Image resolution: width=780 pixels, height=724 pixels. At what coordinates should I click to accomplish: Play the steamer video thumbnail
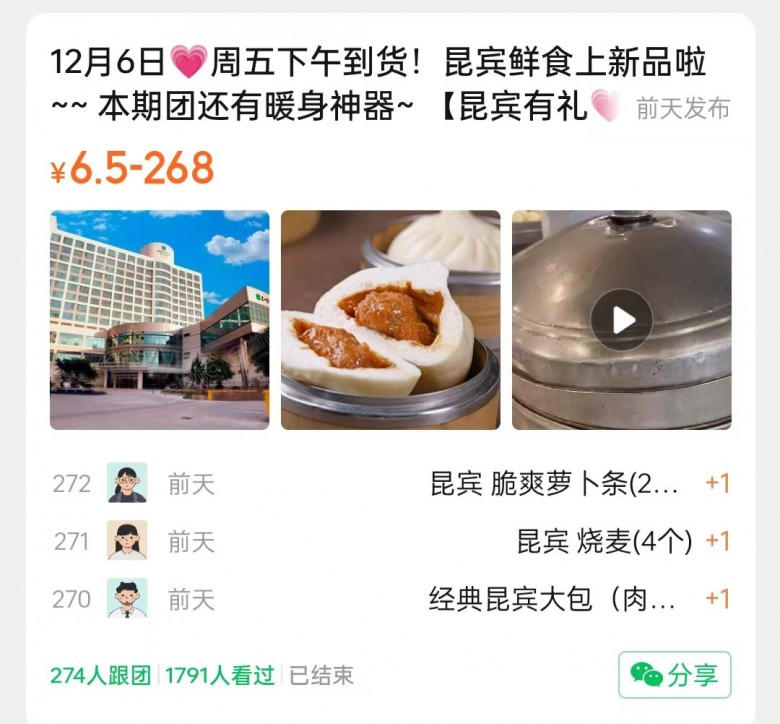[x=621, y=320]
